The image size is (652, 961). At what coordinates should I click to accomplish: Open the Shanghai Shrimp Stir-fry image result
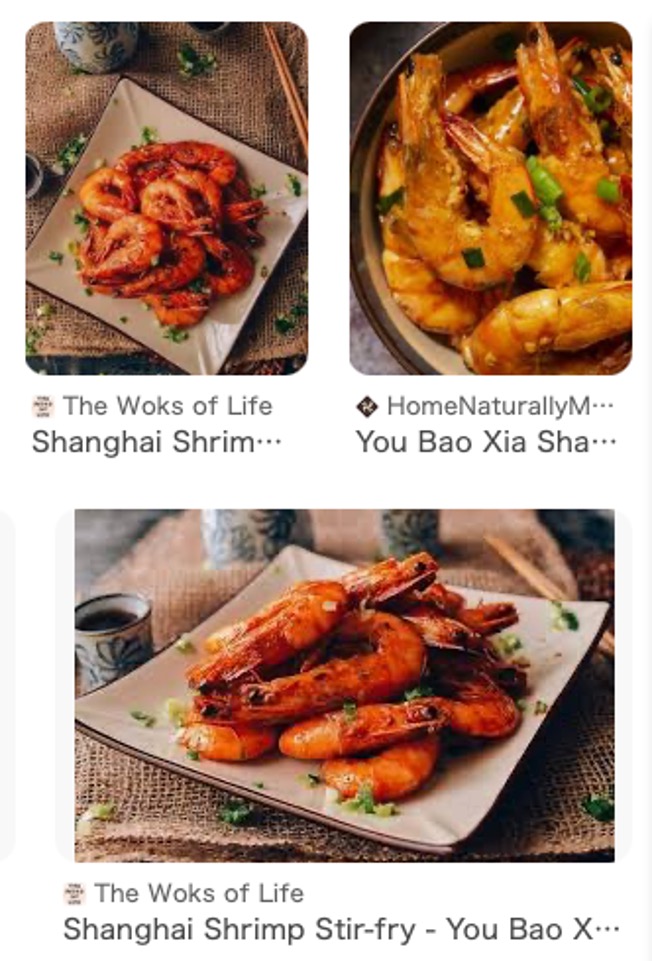click(x=344, y=685)
